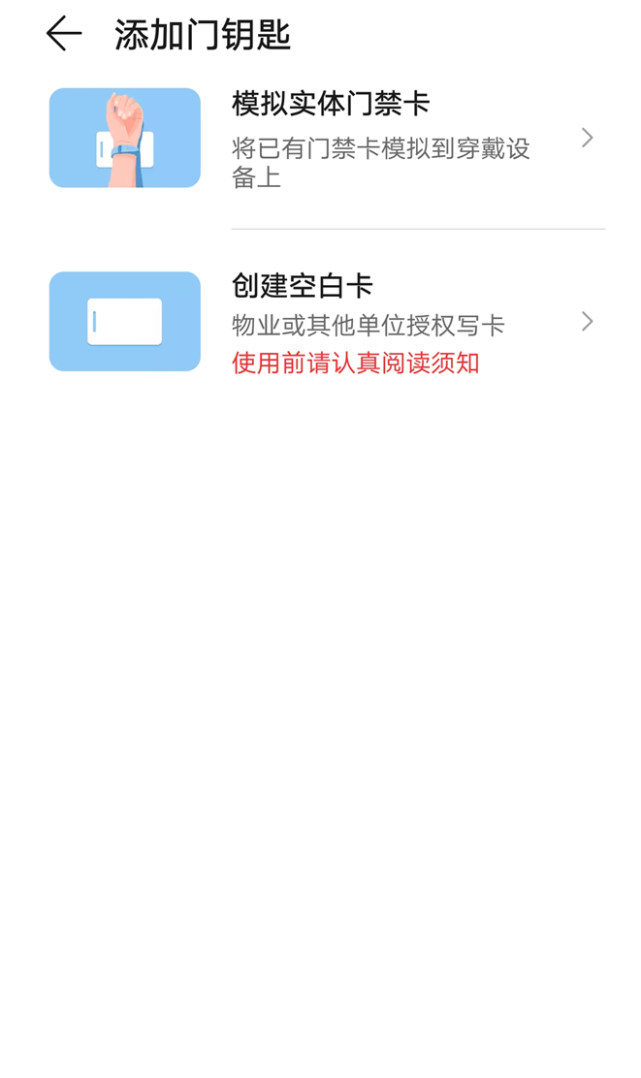The image size is (641, 1078).
Task: Open 模拟实体门禁卡 option
Action: [320, 138]
